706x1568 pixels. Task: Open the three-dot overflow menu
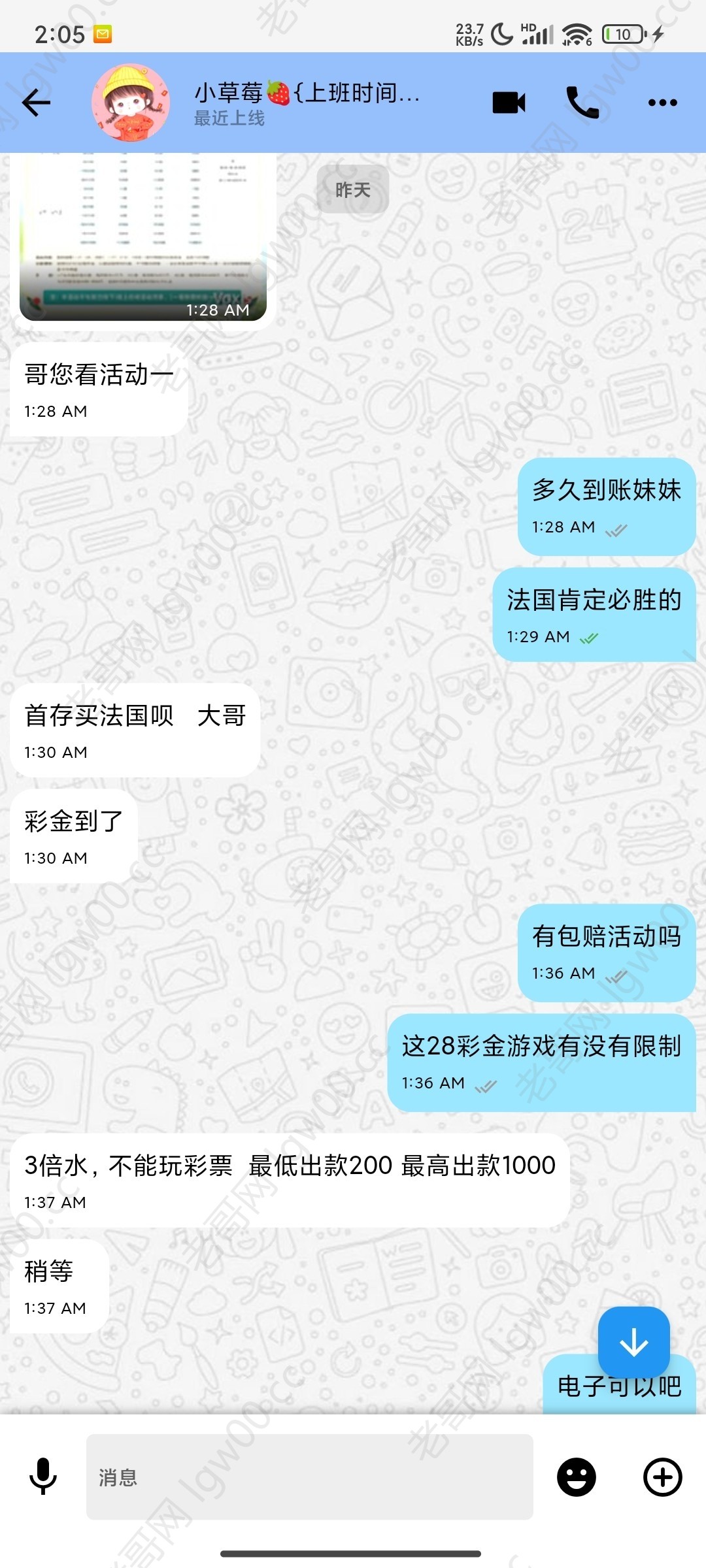662,103
